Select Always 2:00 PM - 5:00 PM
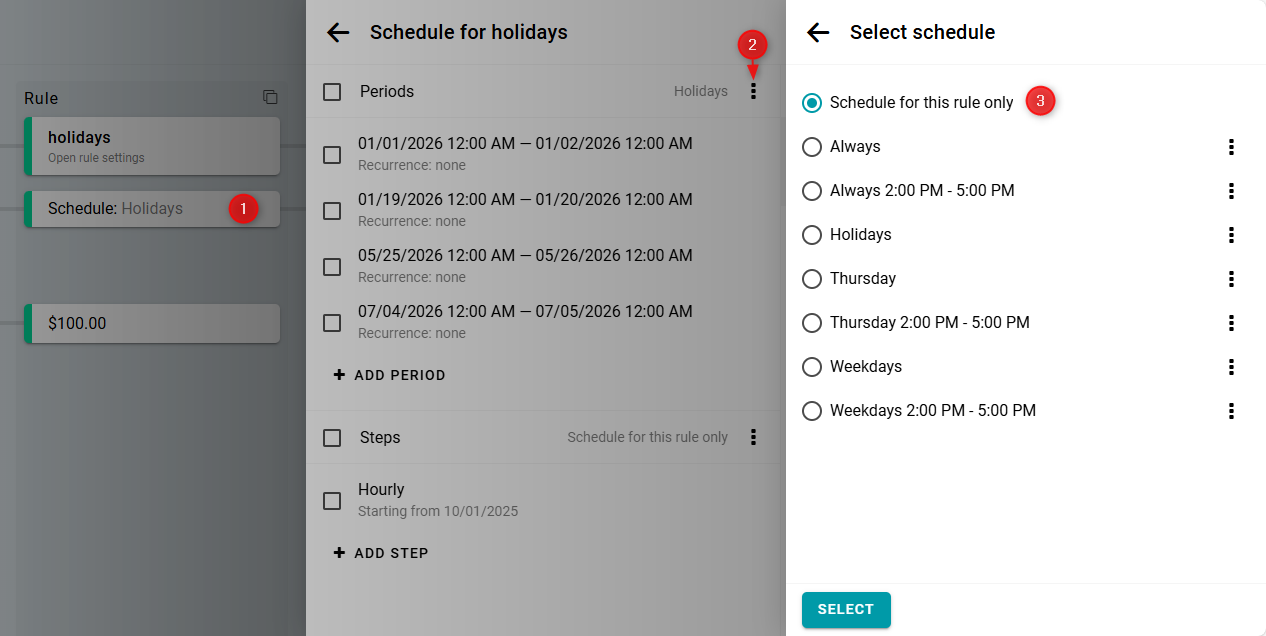 [x=812, y=191]
